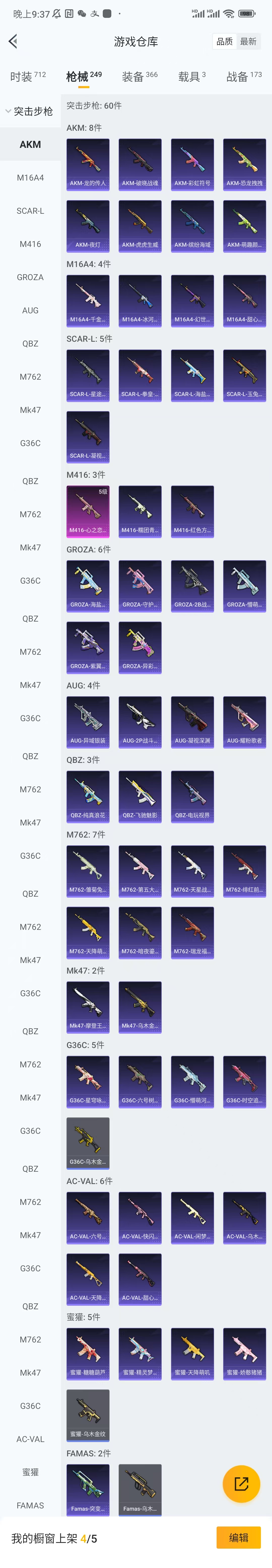
Task: Switch to the 时装 tab
Action: [x=27, y=77]
